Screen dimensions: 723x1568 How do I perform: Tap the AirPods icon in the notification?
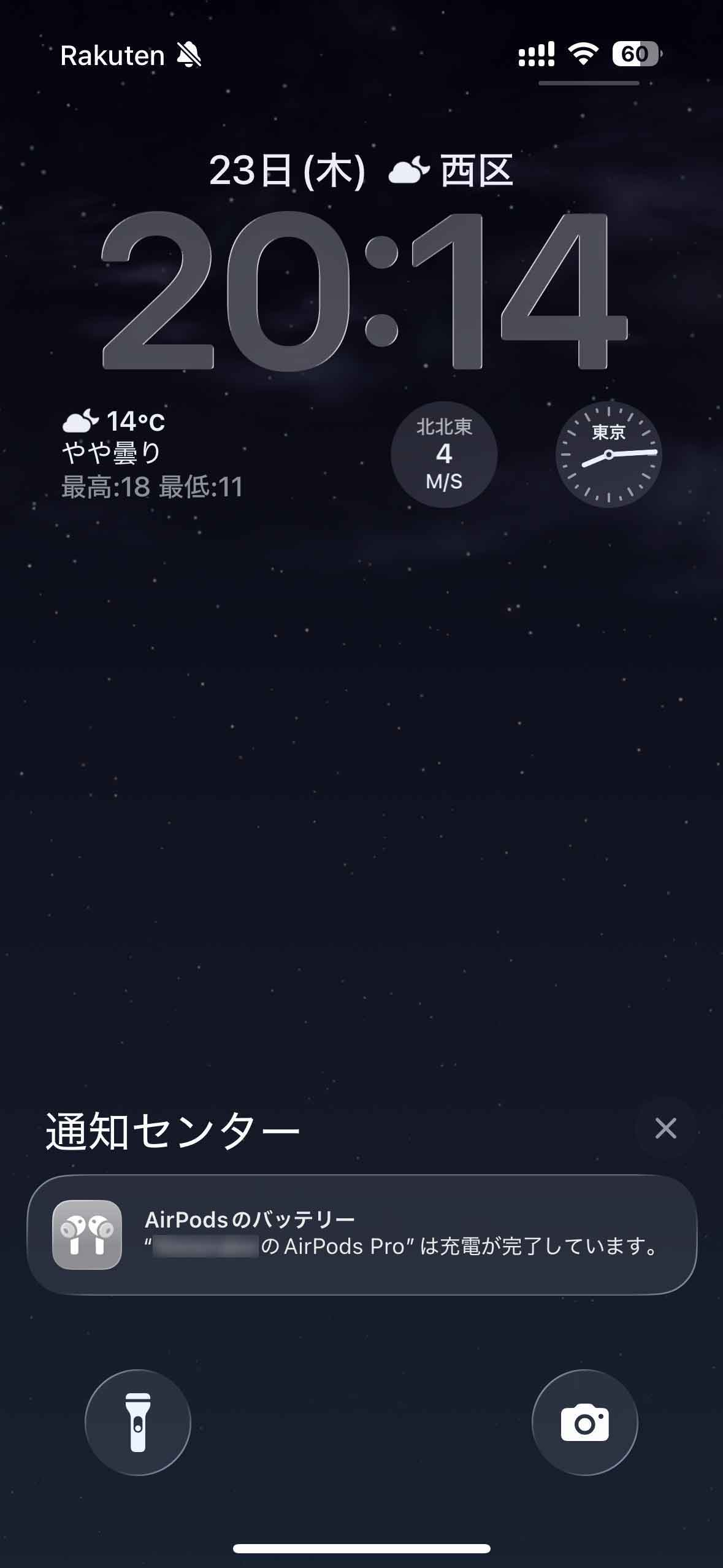coord(89,1236)
